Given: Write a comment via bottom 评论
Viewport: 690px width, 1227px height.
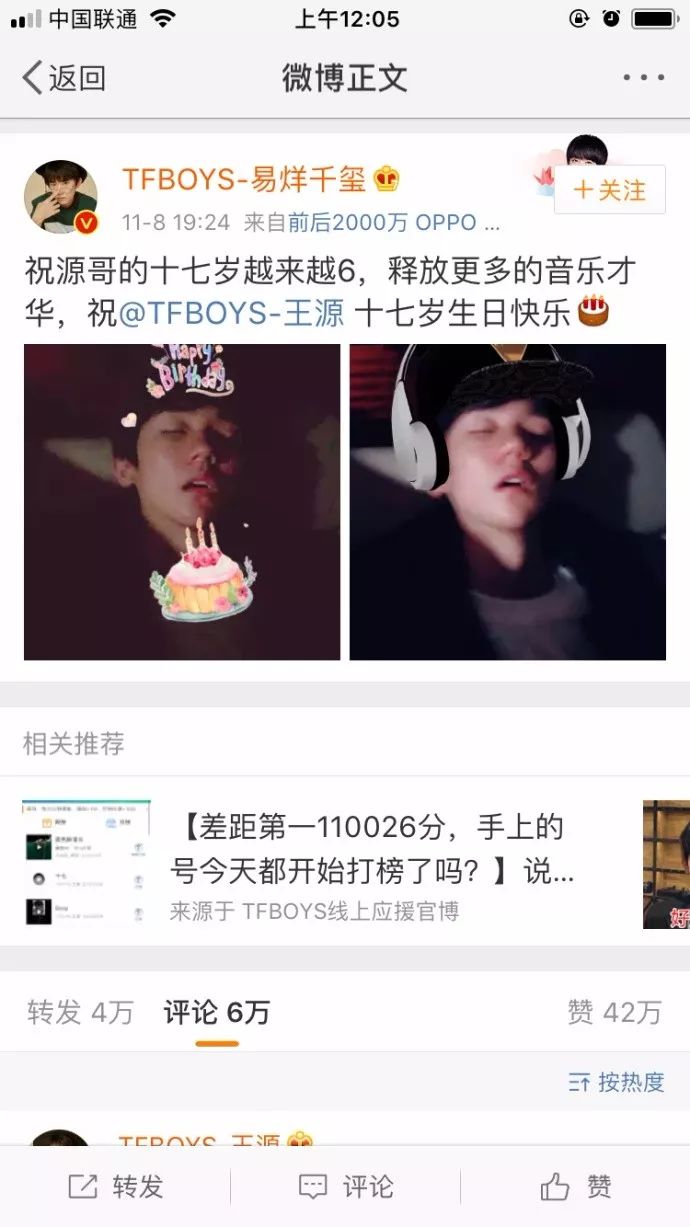Looking at the screenshot, I should tap(345, 1187).
